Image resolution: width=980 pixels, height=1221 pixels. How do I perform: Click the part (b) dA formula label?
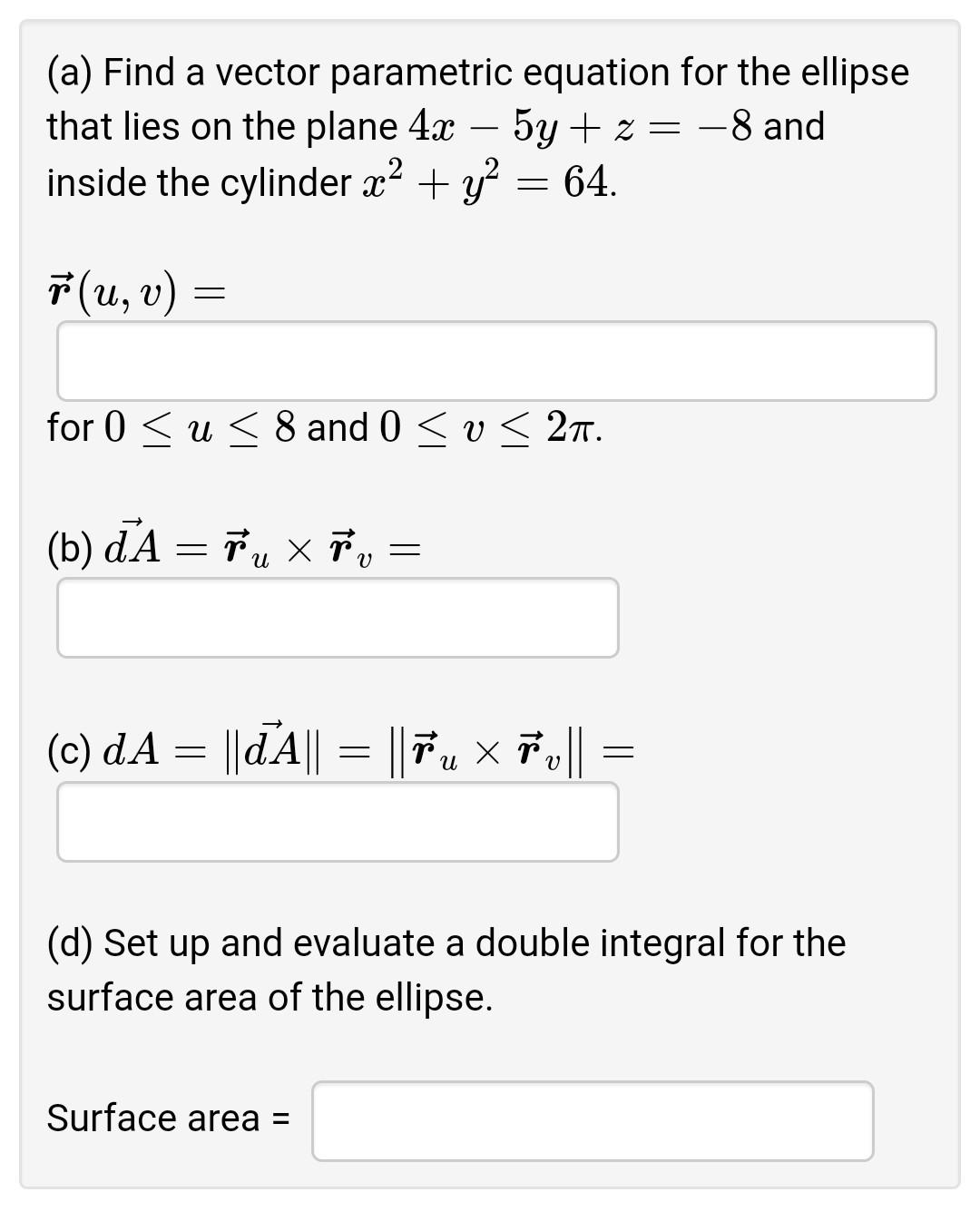point(234,544)
